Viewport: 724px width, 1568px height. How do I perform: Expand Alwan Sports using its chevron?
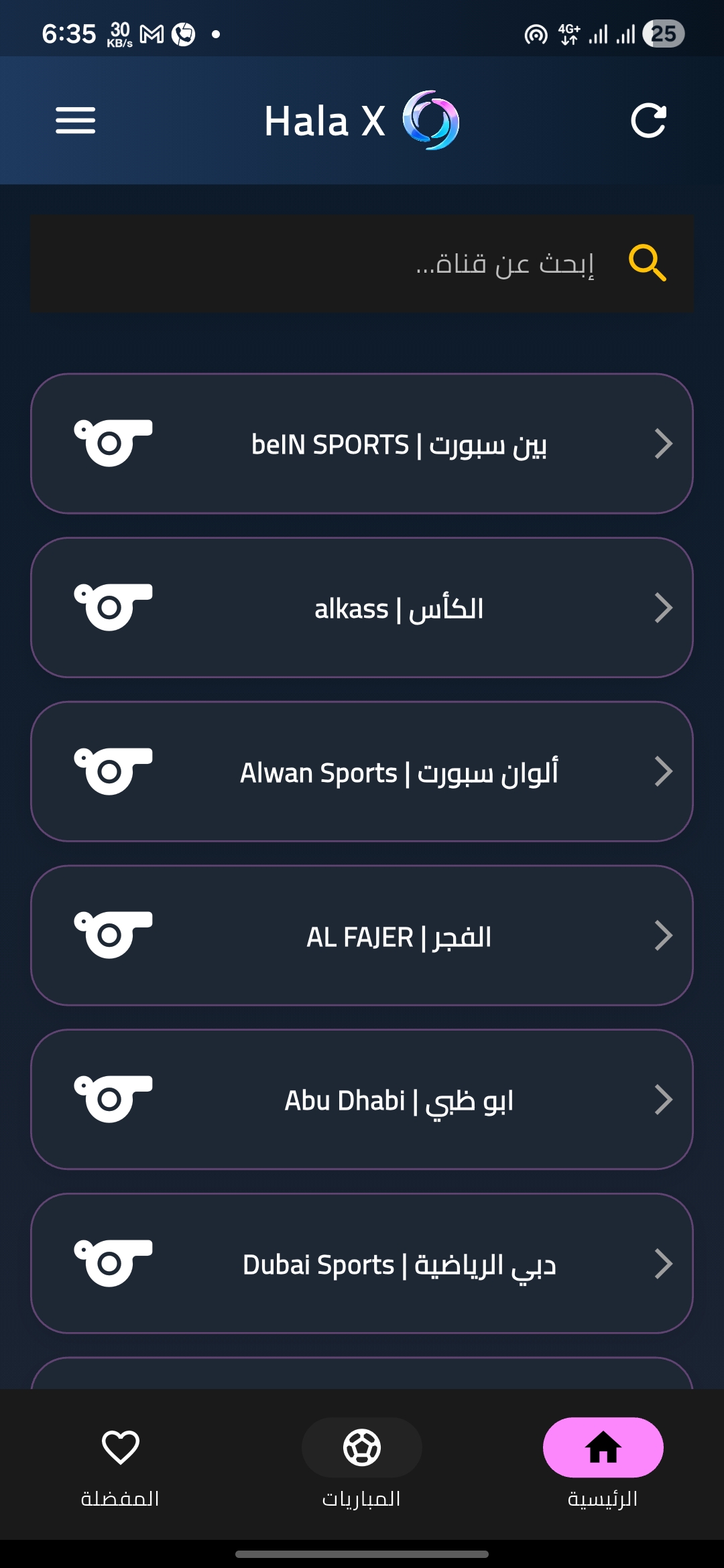(x=662, y=772)
